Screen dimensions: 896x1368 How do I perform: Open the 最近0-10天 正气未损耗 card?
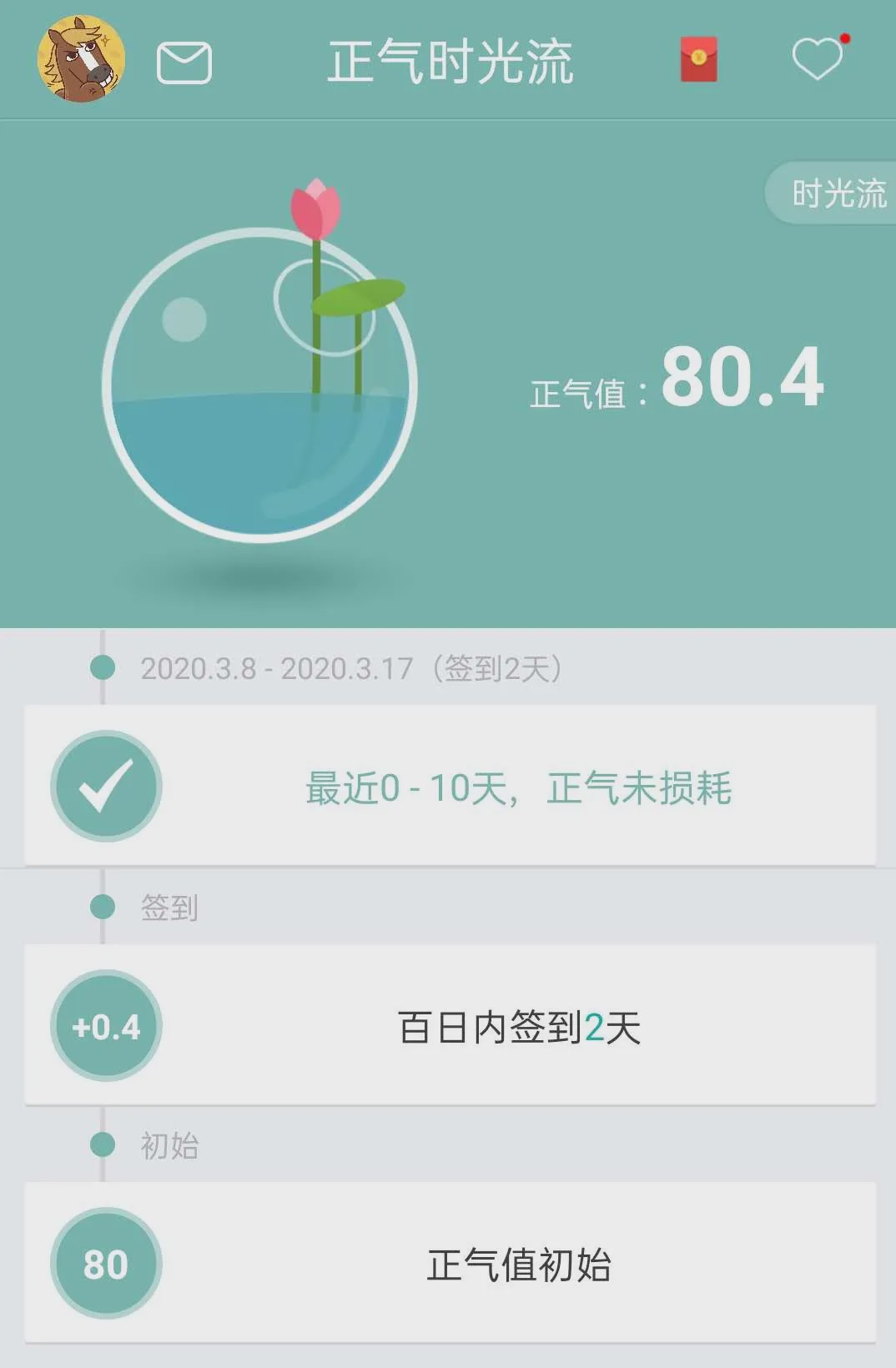[x=451, y=786]
